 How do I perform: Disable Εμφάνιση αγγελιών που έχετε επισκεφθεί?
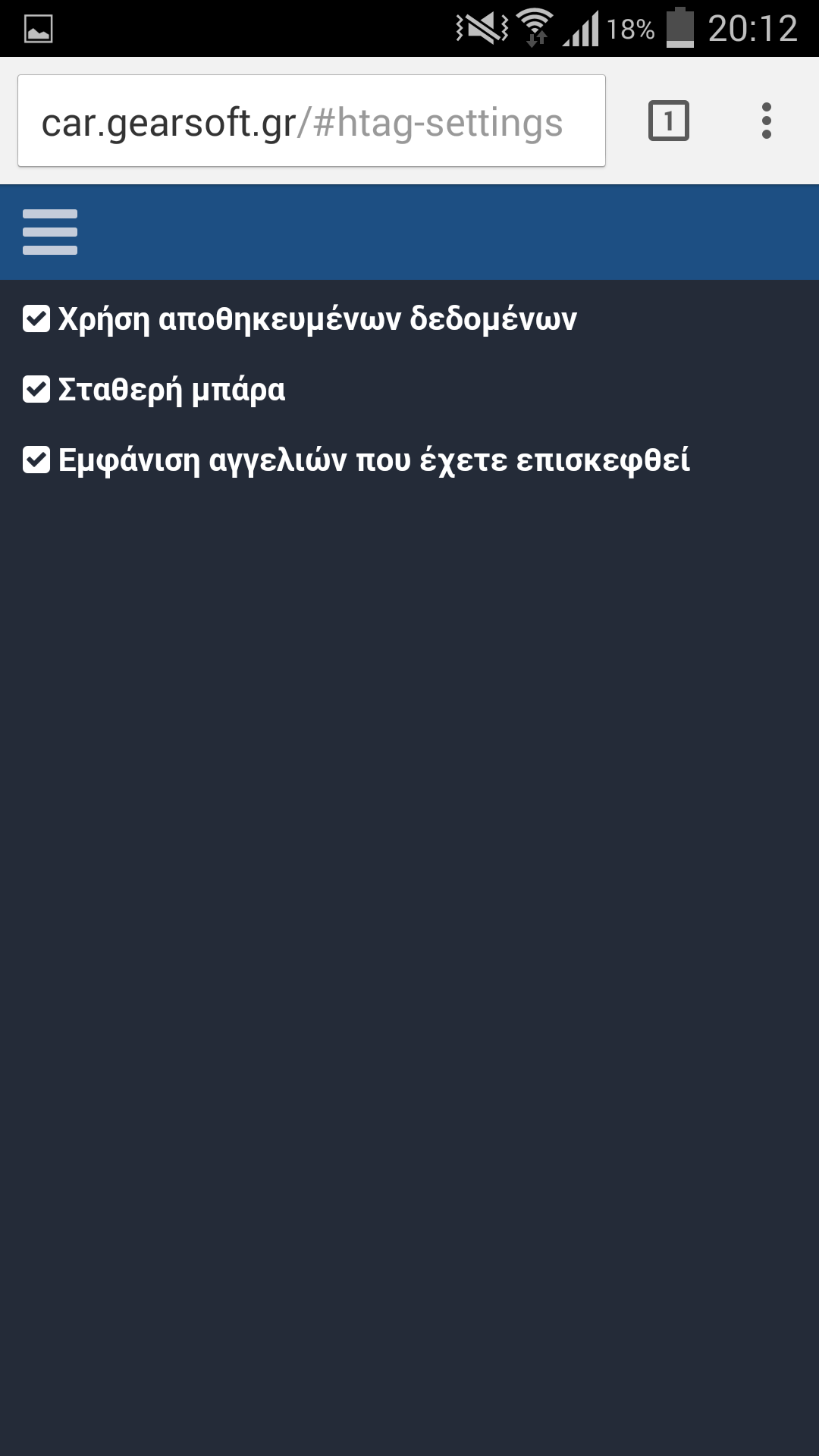[x=36, y=460]
